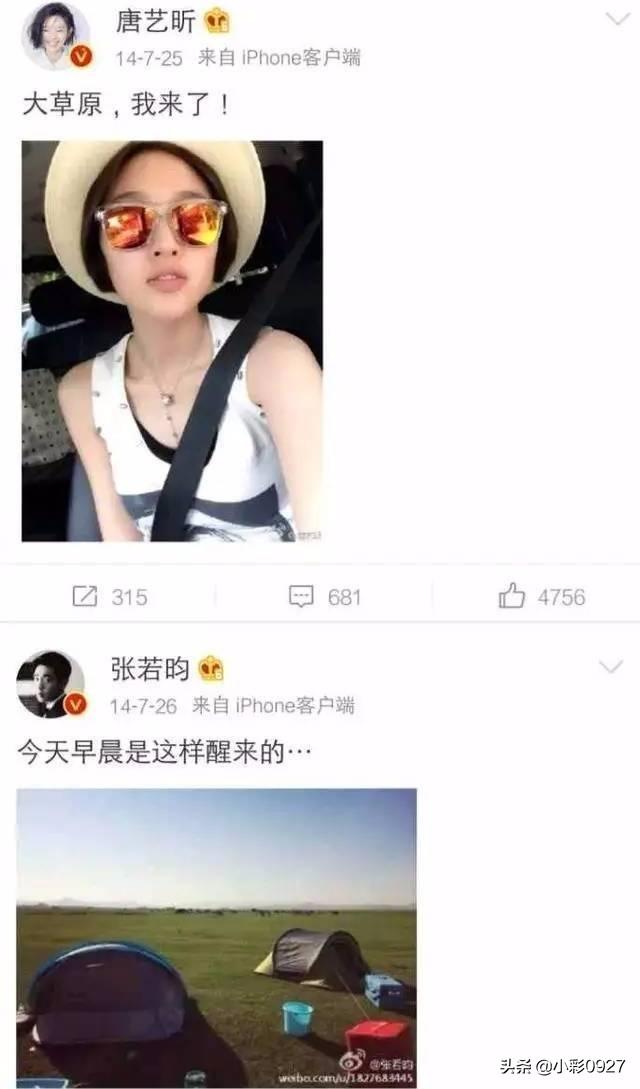Tap the username 张若昀
The image size is (640, 1089).
pos(149,669)
